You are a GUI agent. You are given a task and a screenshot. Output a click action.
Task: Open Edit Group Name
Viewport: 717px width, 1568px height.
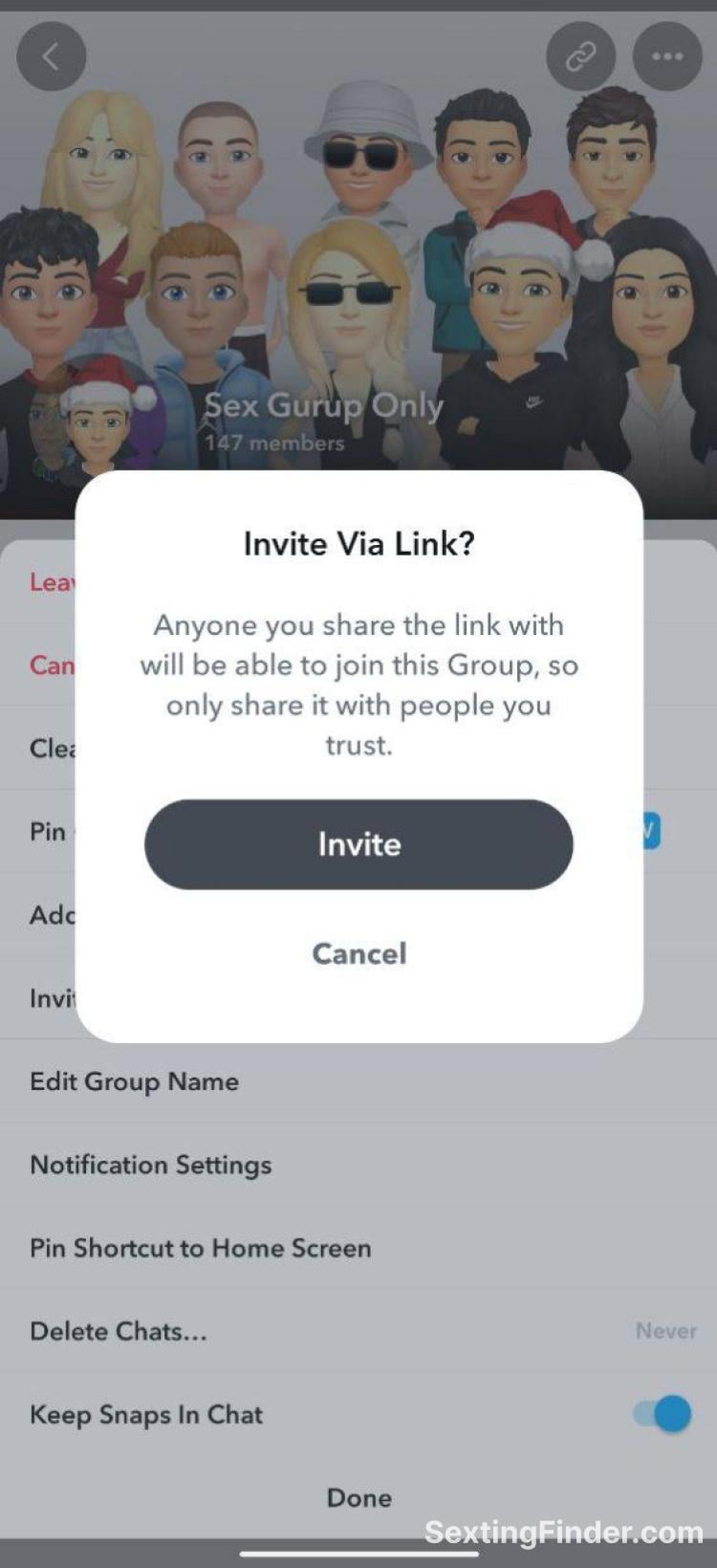135,1081
